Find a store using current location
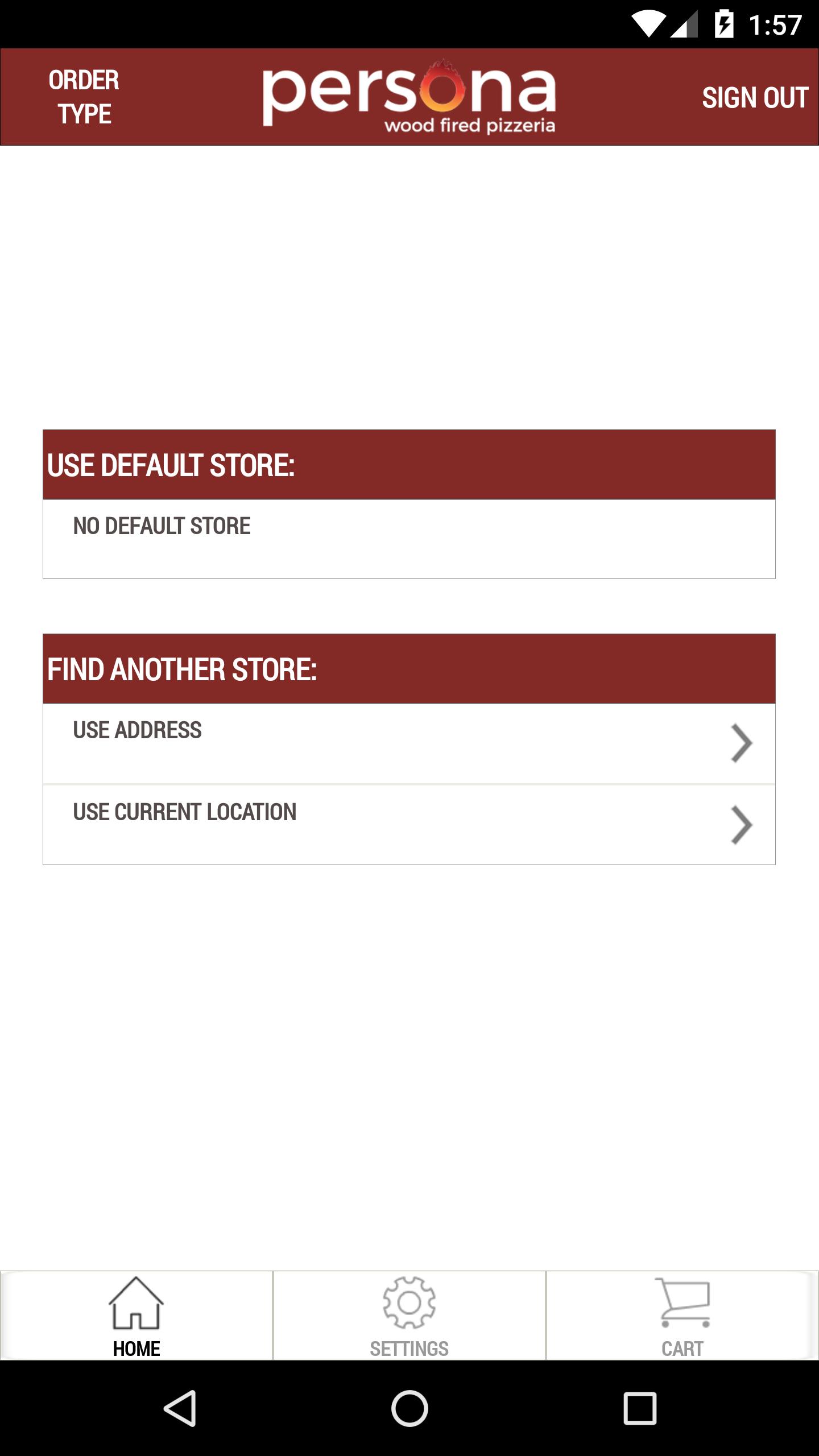Image resolution: width=819 pixels, height=1456 pixels. coord(409,825)
